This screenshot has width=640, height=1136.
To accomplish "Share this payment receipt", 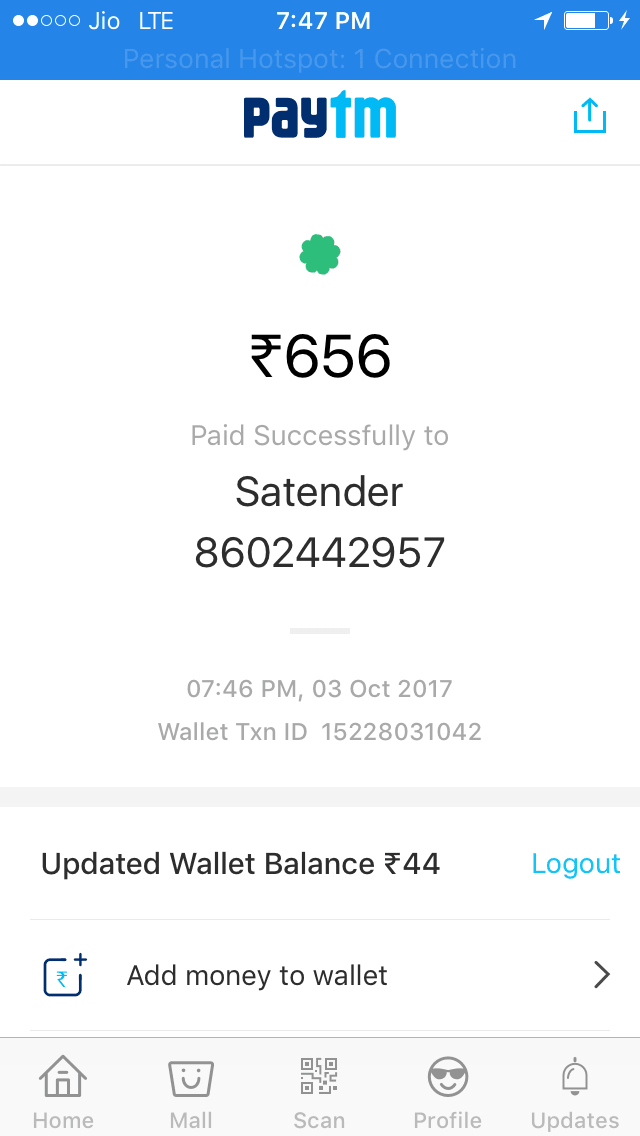I will pos(589,117).
